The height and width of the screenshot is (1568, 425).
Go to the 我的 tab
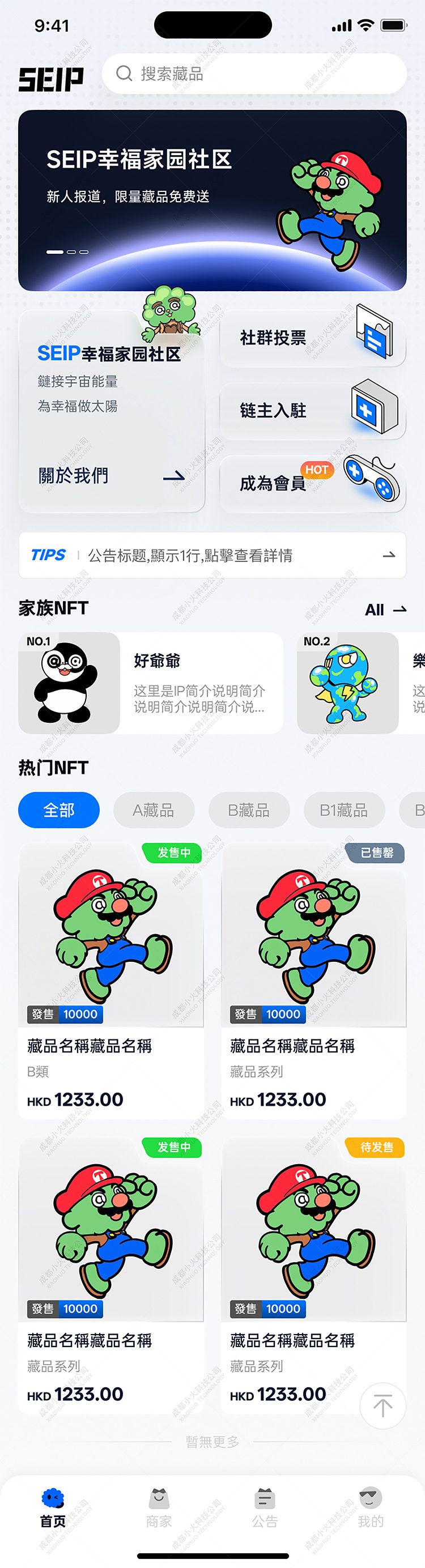pos(370,1509)
